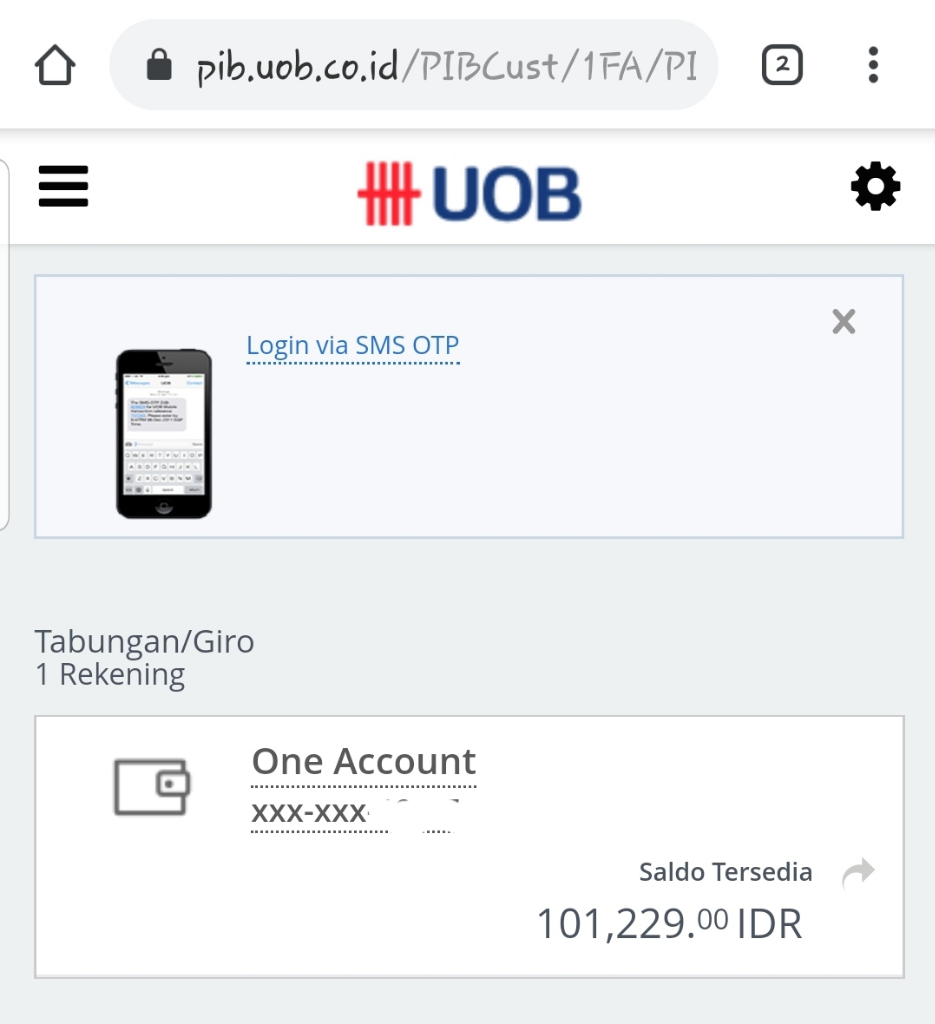Tap the 1 Rekening label
The width and height of the screenshot is (935, 1024).
click(x=110, y=675)
